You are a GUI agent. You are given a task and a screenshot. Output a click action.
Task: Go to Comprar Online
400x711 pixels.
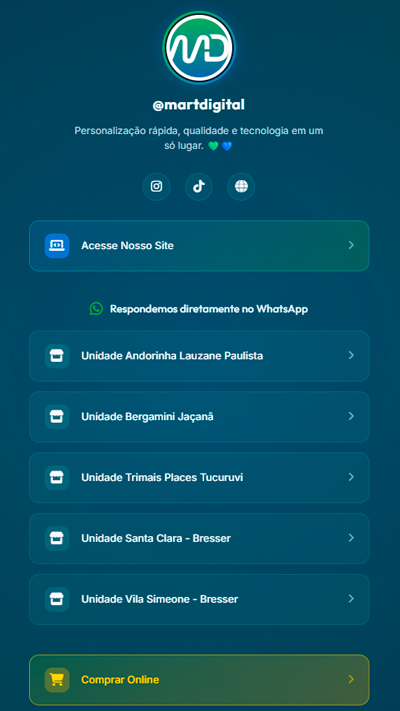(199, 680)
